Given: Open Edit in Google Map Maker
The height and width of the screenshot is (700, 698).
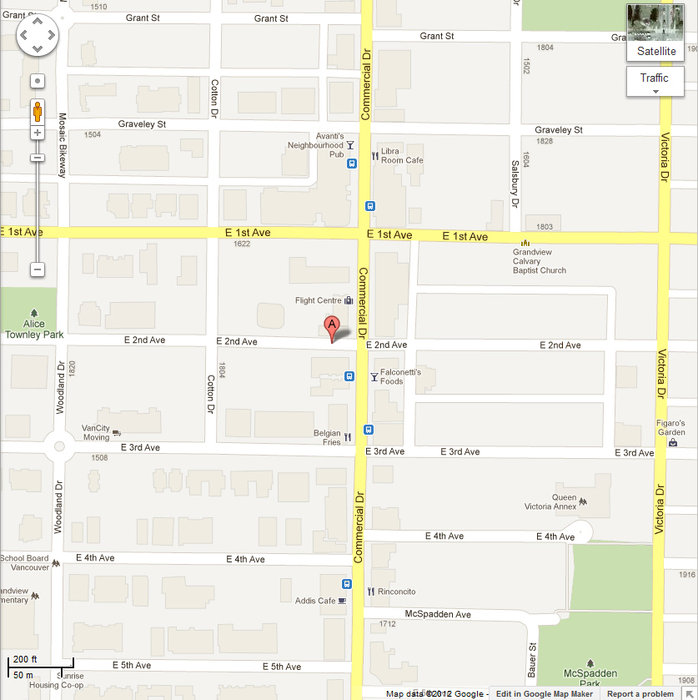Looking at the screenshot, I should click(x=544, y=694).
